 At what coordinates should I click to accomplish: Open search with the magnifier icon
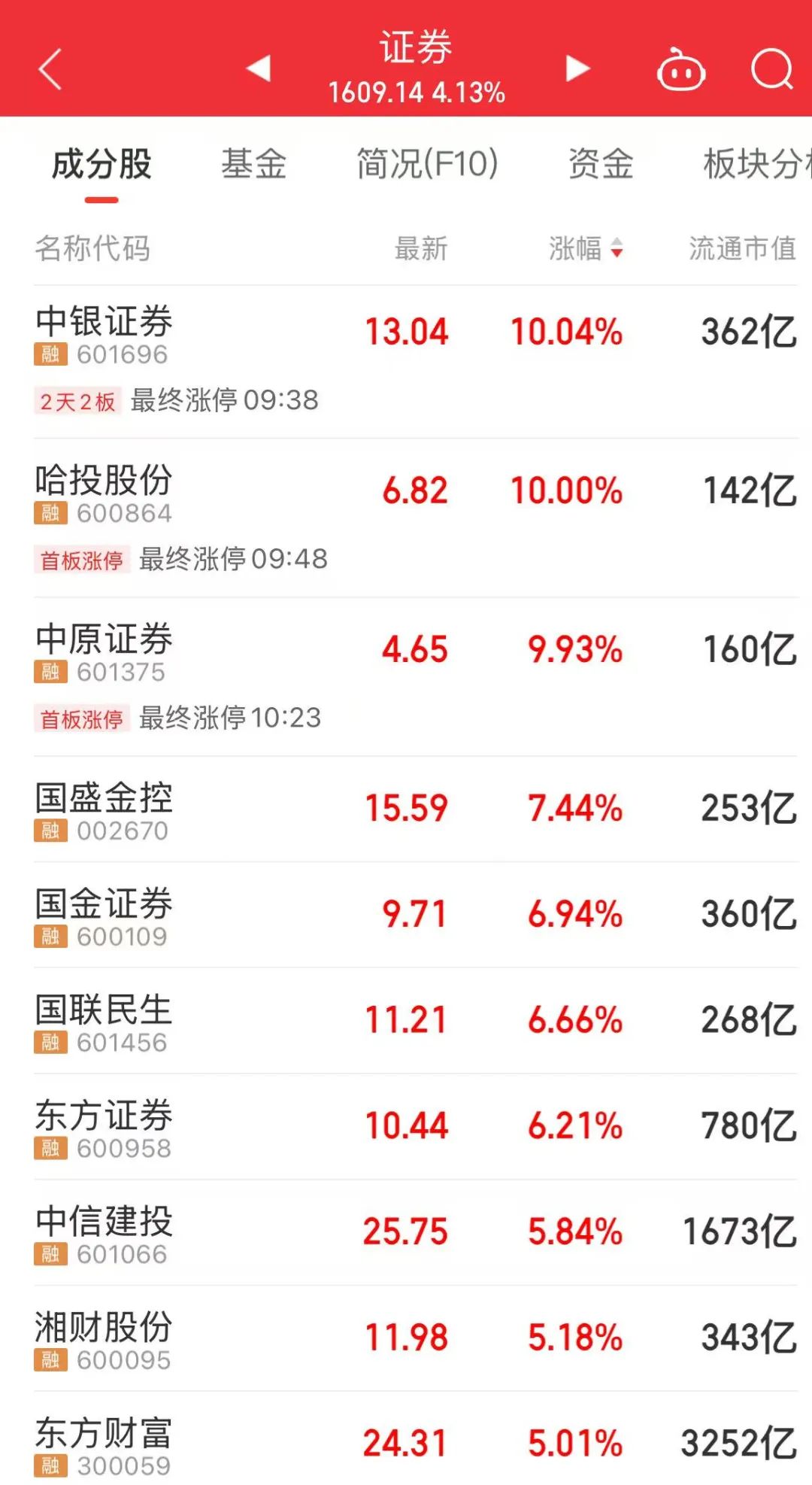pyautogui.click(x=772, y=70)
